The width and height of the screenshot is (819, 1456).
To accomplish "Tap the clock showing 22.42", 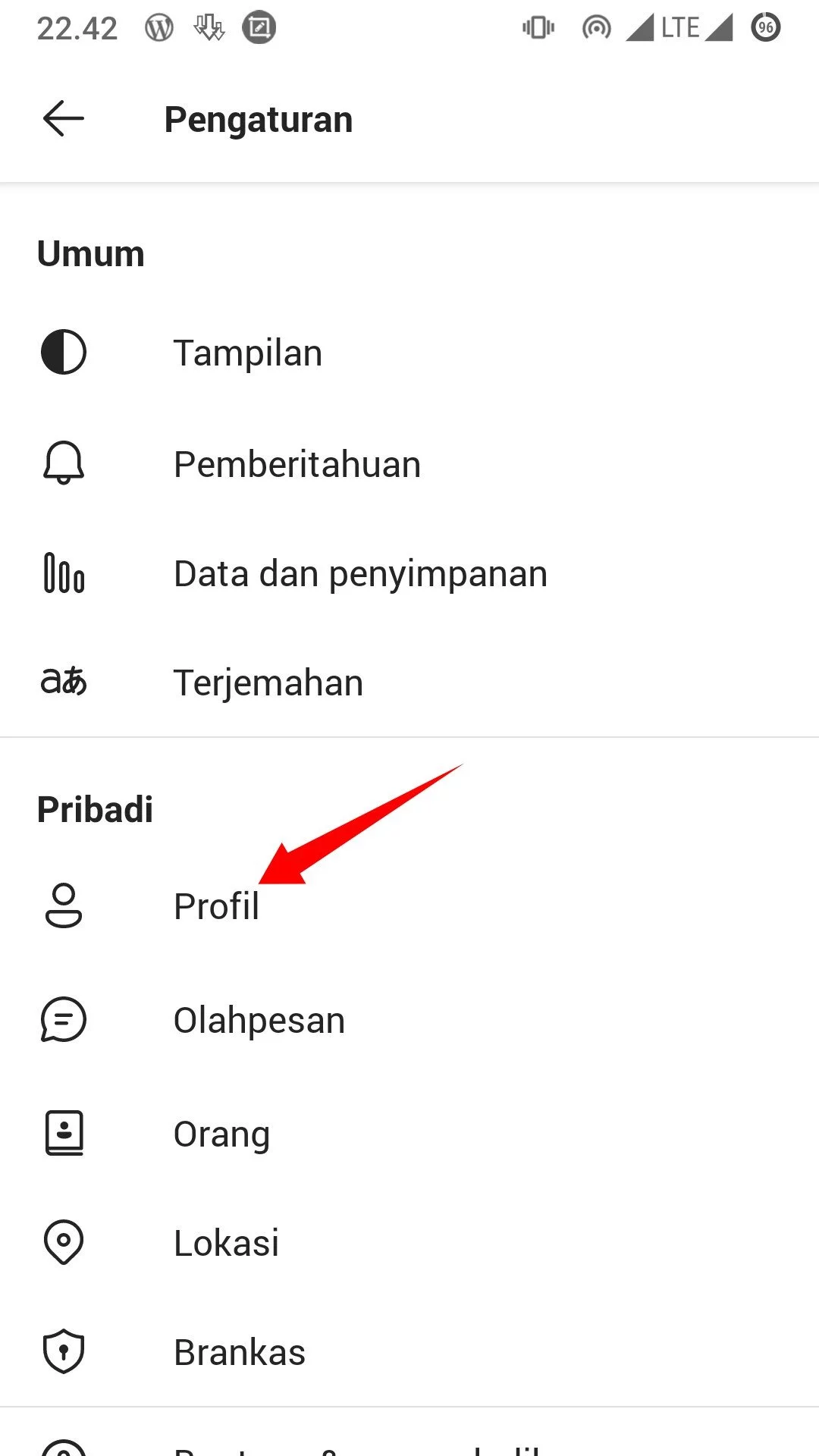I will [x=78, y=26].
